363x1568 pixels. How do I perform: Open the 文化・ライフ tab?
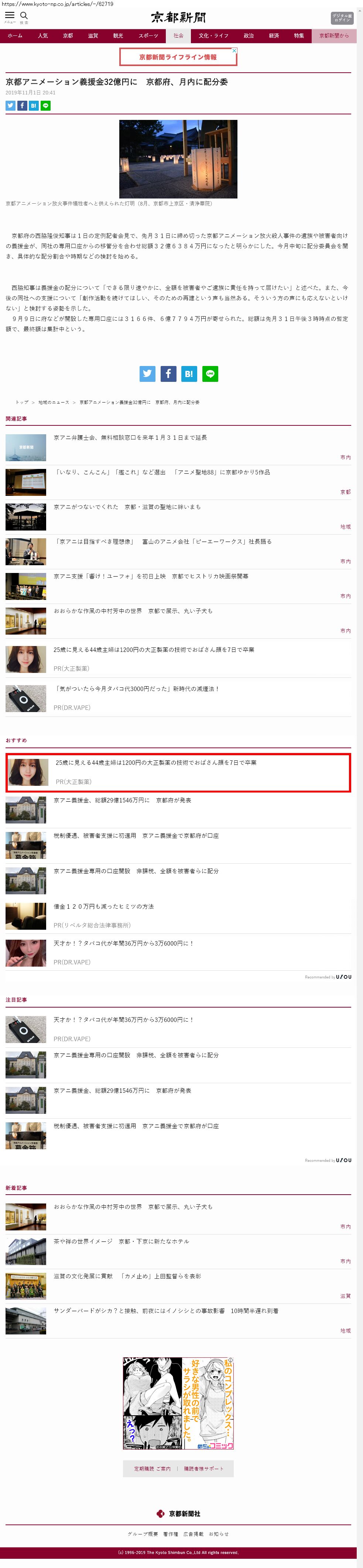213,36
